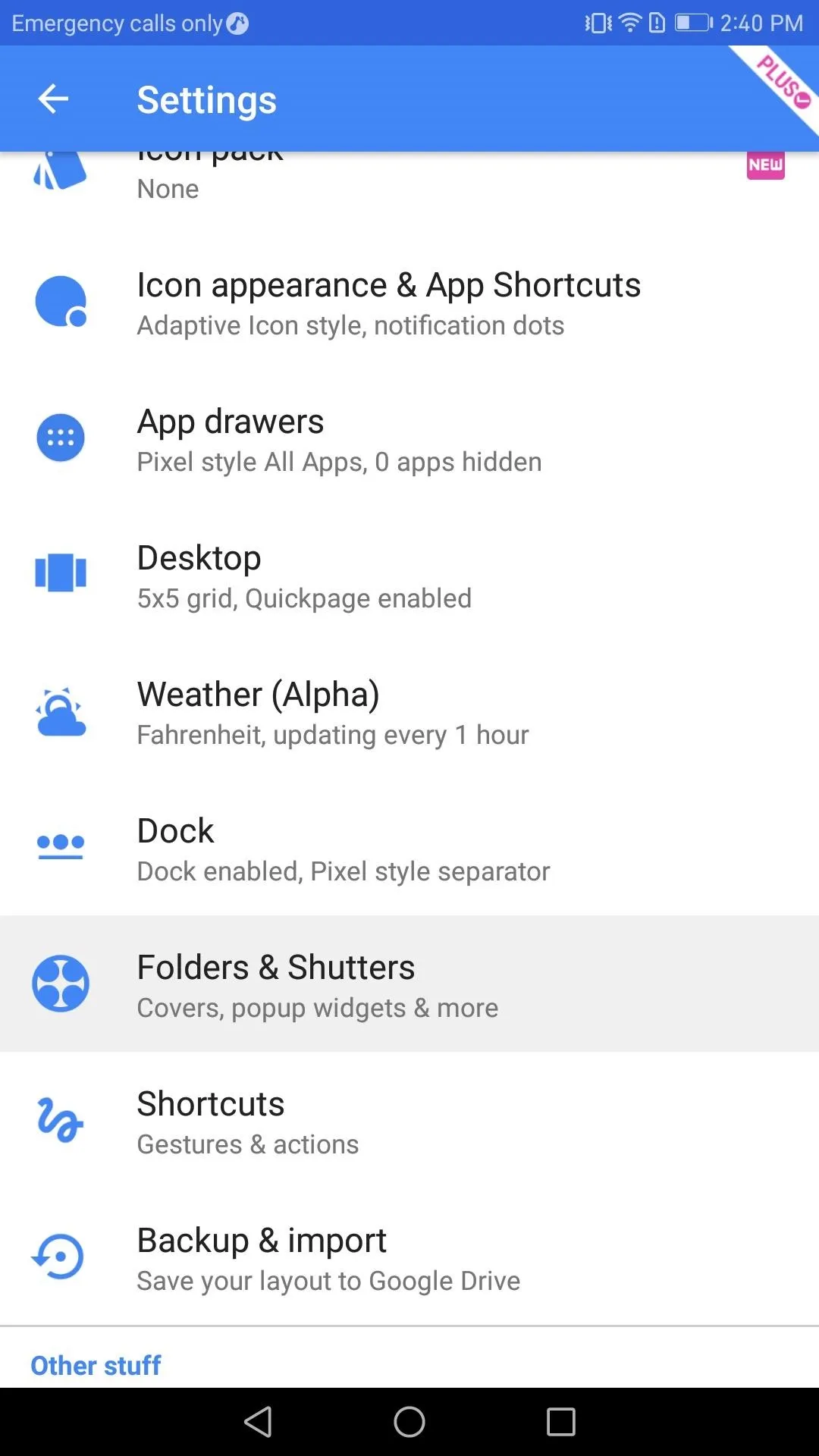This screenshot has width=819, height=1456.
Task: Tap the system home button
Action: coord(409,1422)
